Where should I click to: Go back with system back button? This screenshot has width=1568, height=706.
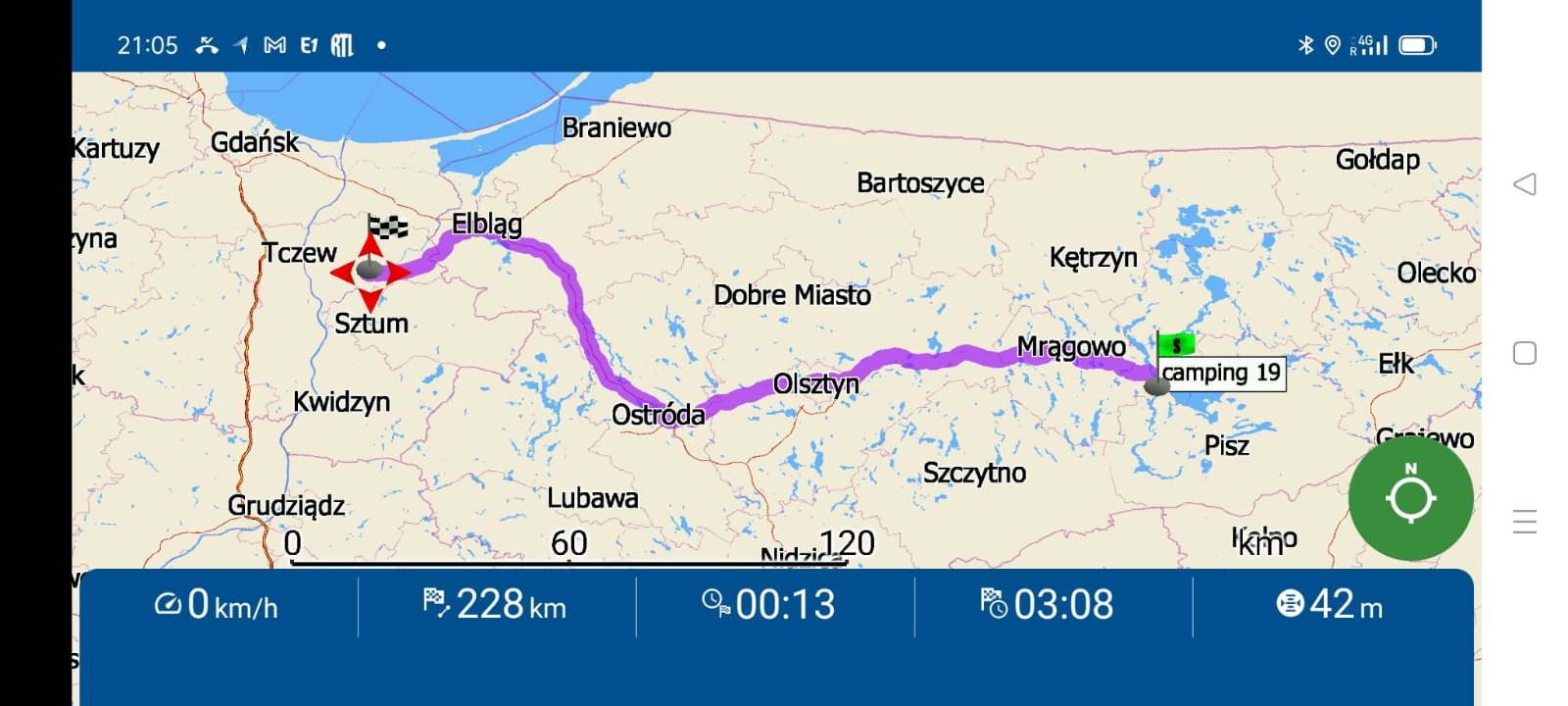[1524, 184]
